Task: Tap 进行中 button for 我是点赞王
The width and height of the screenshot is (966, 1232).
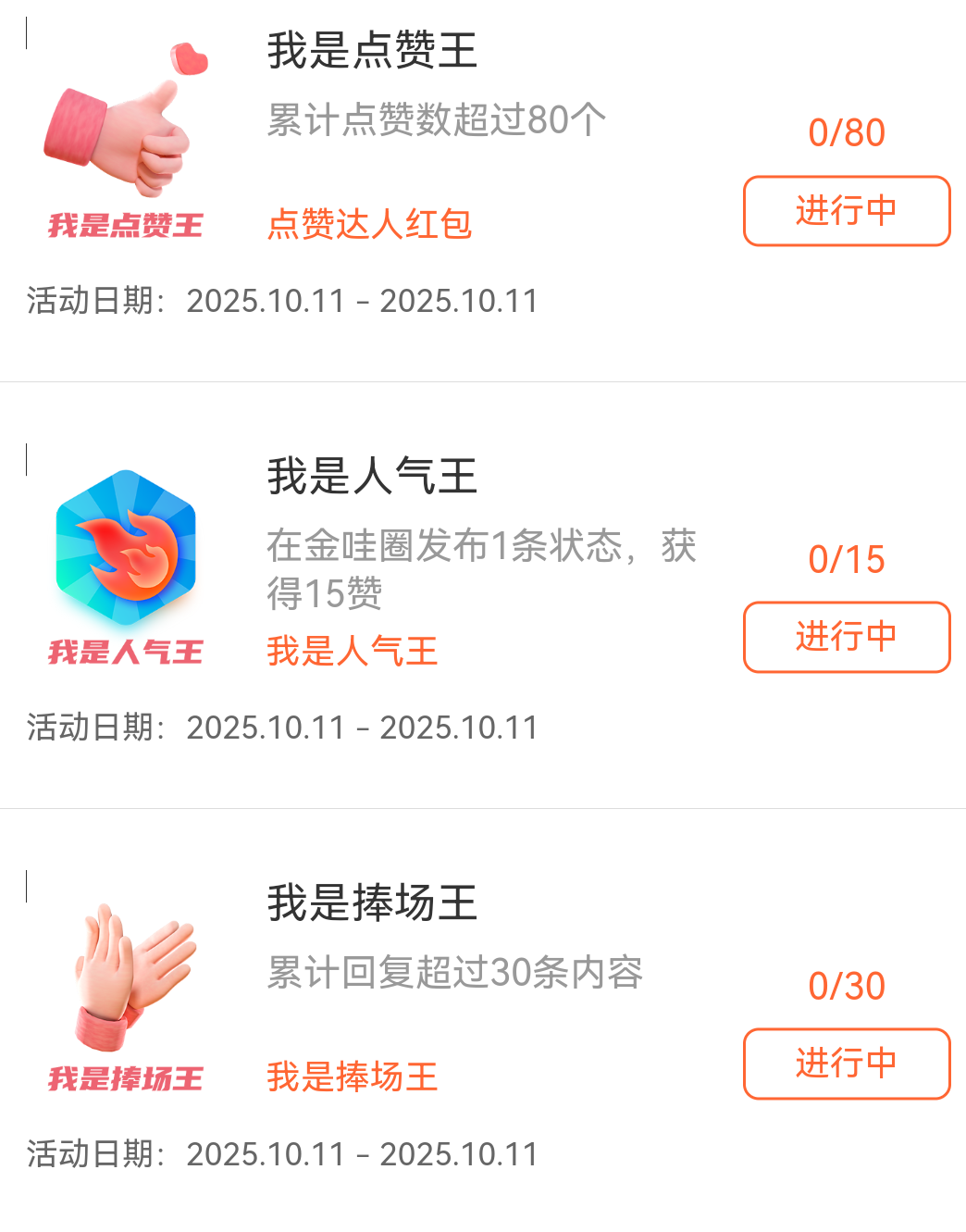Action: click(847, 211)
